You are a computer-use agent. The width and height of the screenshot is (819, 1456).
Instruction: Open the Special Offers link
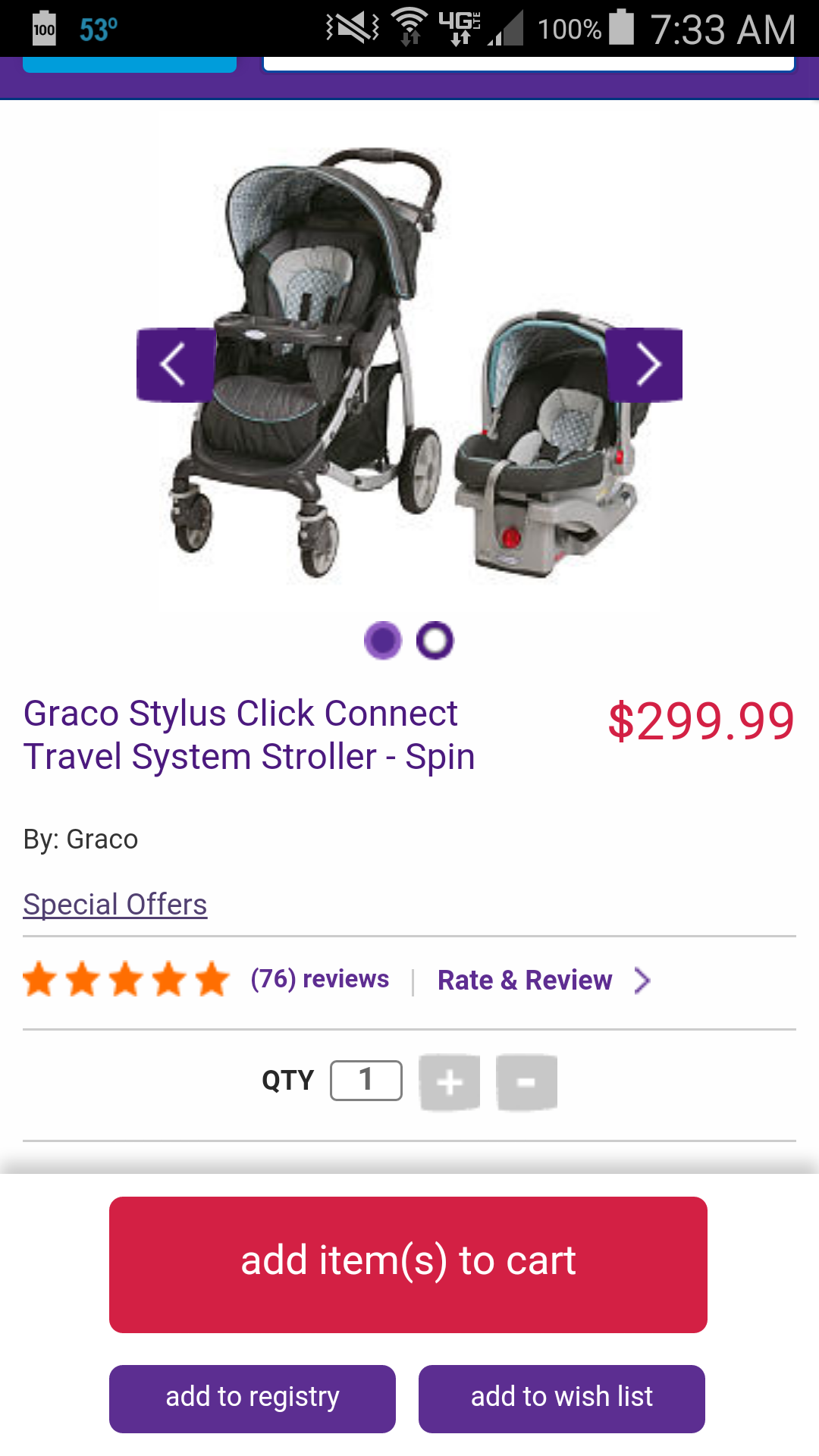(x=115, y=905)
